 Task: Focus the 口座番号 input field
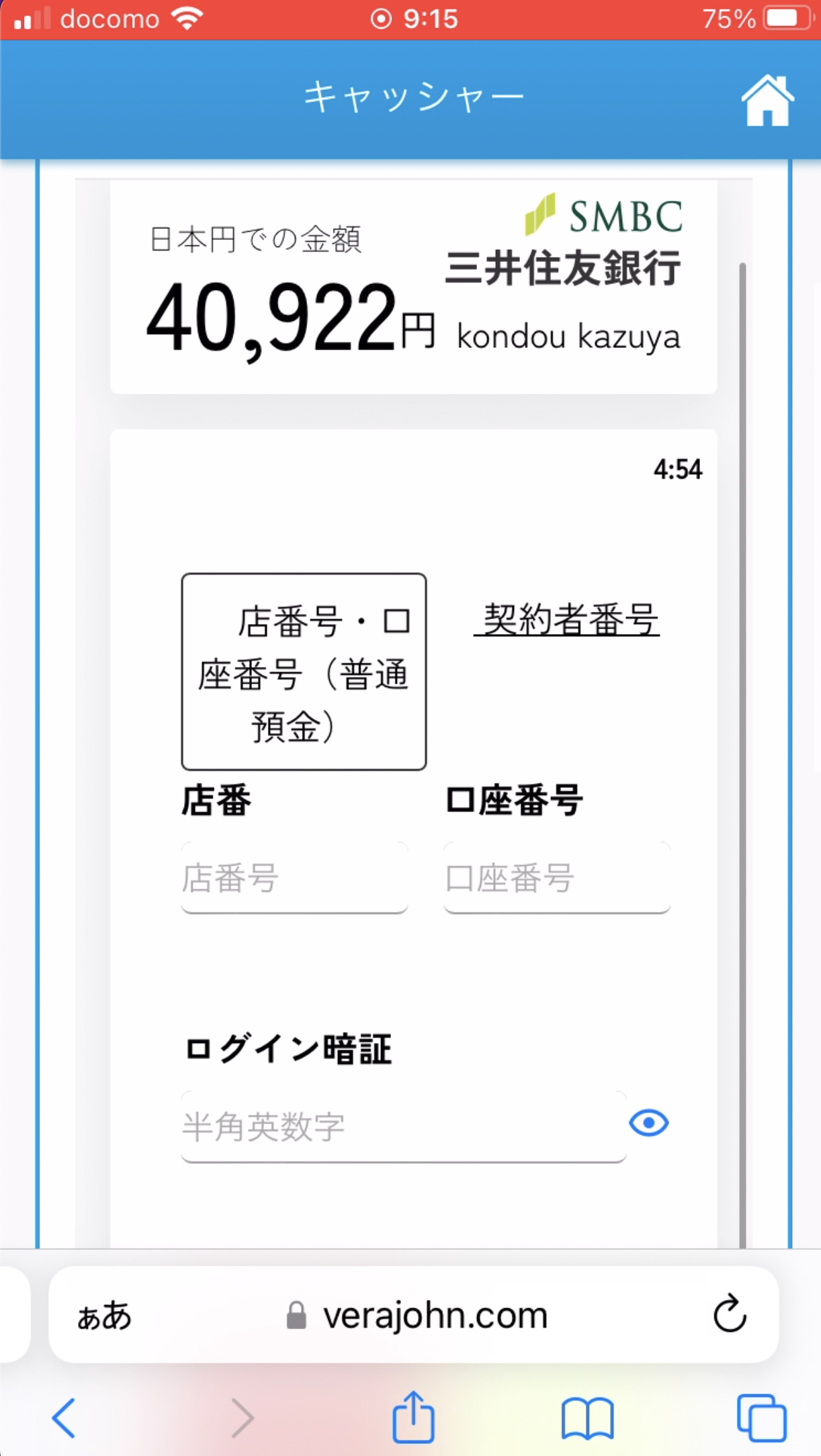[x=556, y=878]
